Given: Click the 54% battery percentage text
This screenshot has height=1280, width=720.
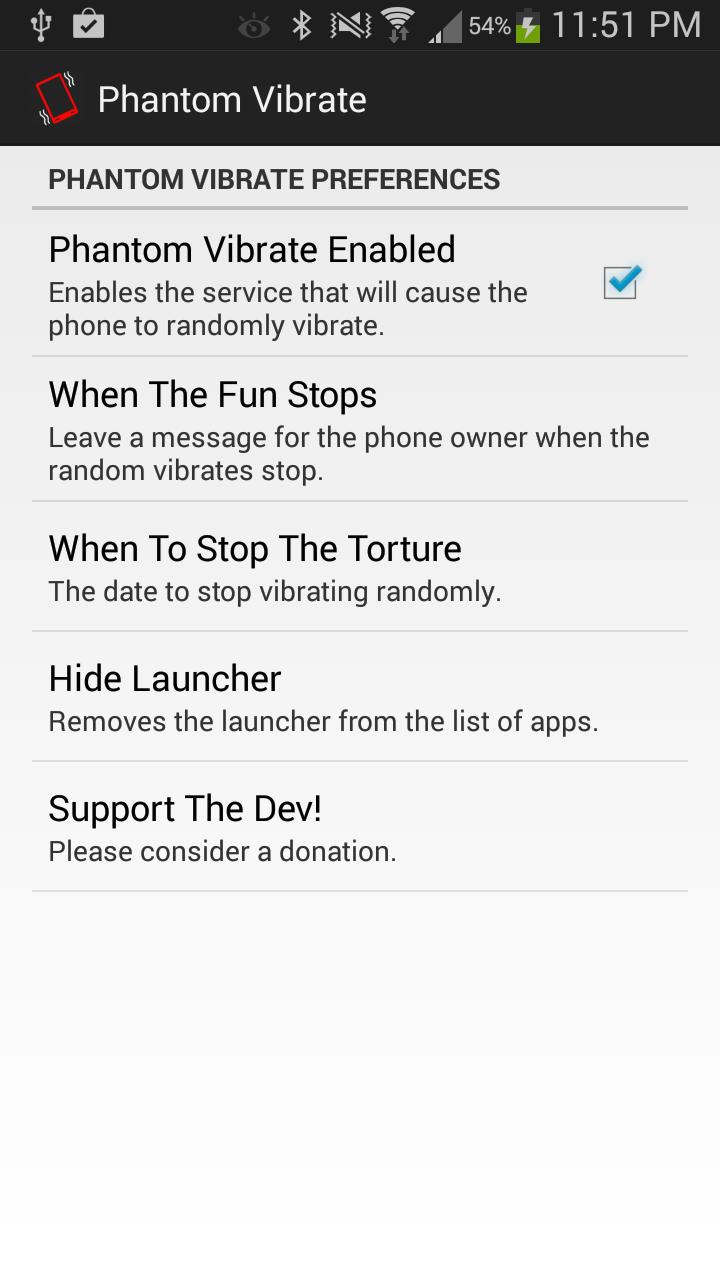Looking at the screenshot, I should (x=487, y=27).
